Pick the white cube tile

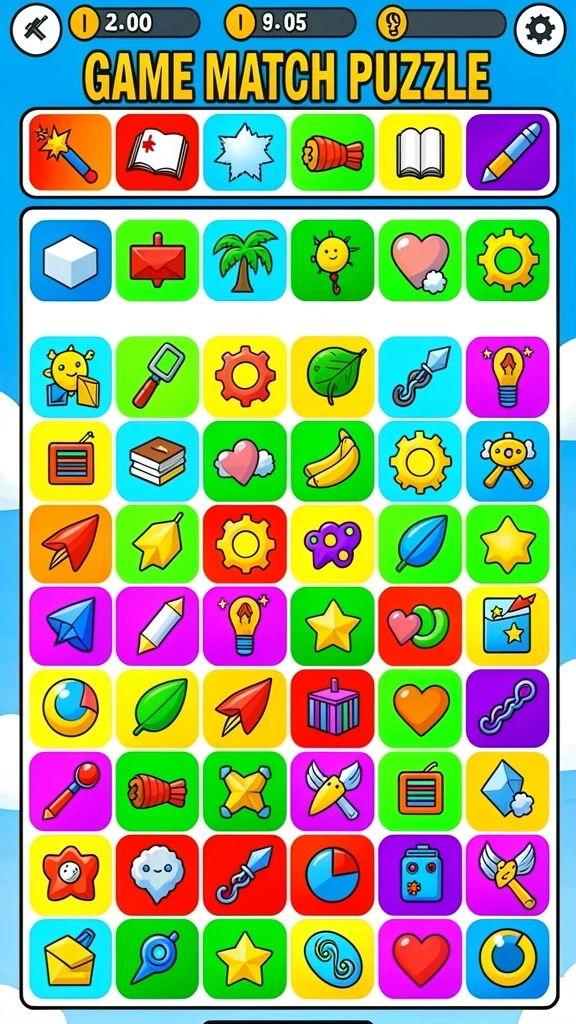coord(70,260)
